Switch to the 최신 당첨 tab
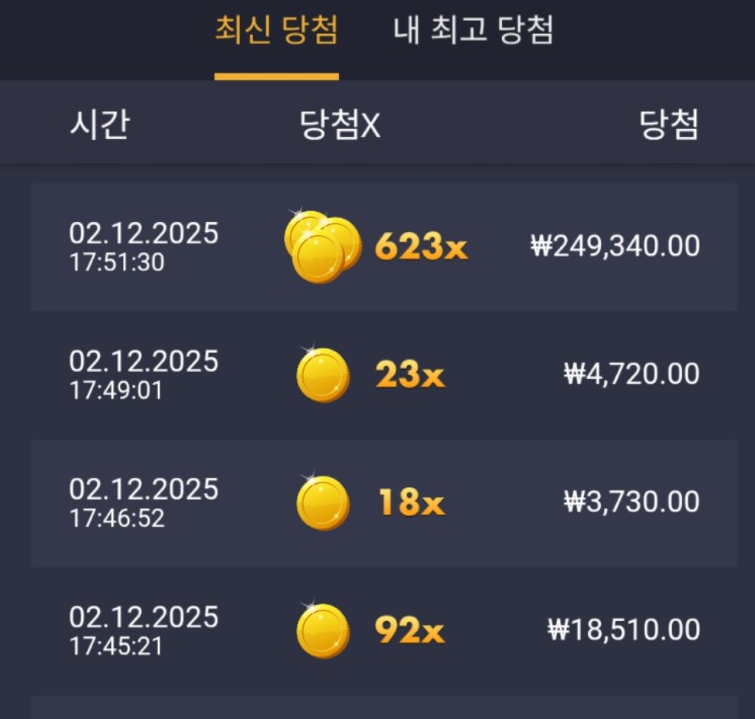The width and height of the screenshot is (755, 719). (276, 31)
